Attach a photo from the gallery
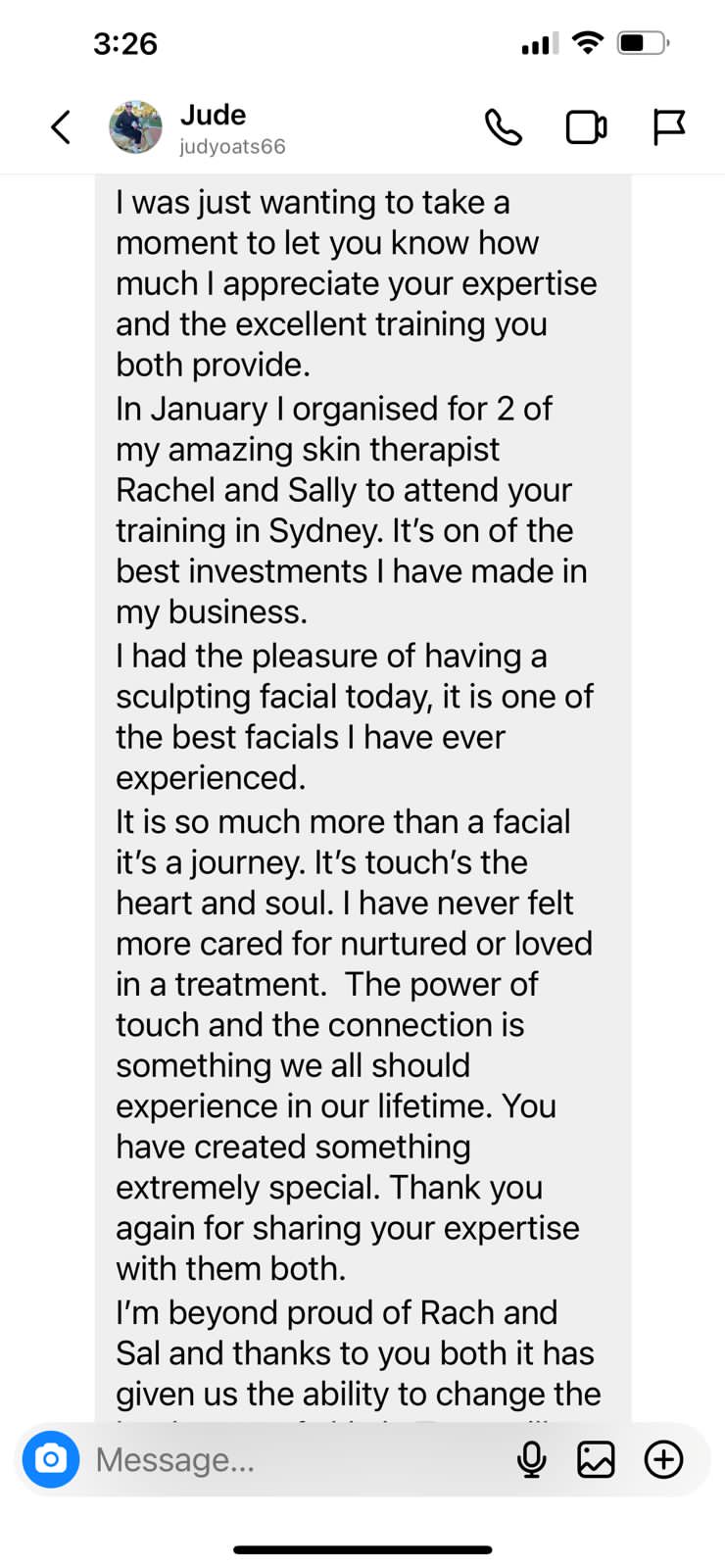Screen dimensions: 725x1568 click(x=596, y=1459)
